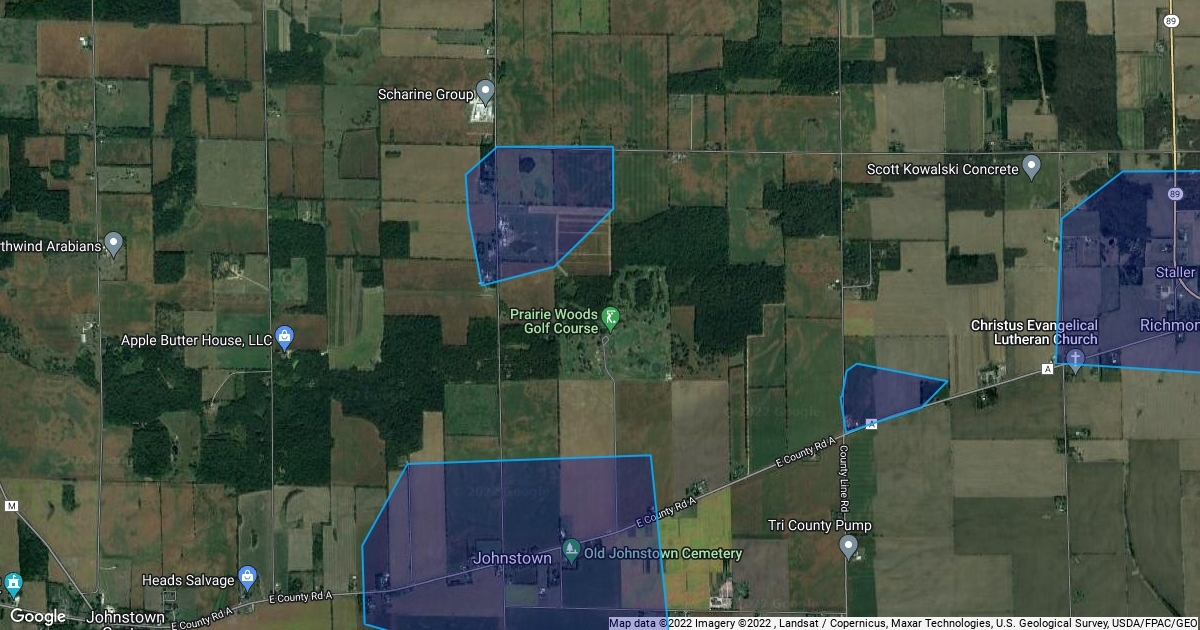Open the Apple Butter House, LLC shop marker

(x=285, y=337)
